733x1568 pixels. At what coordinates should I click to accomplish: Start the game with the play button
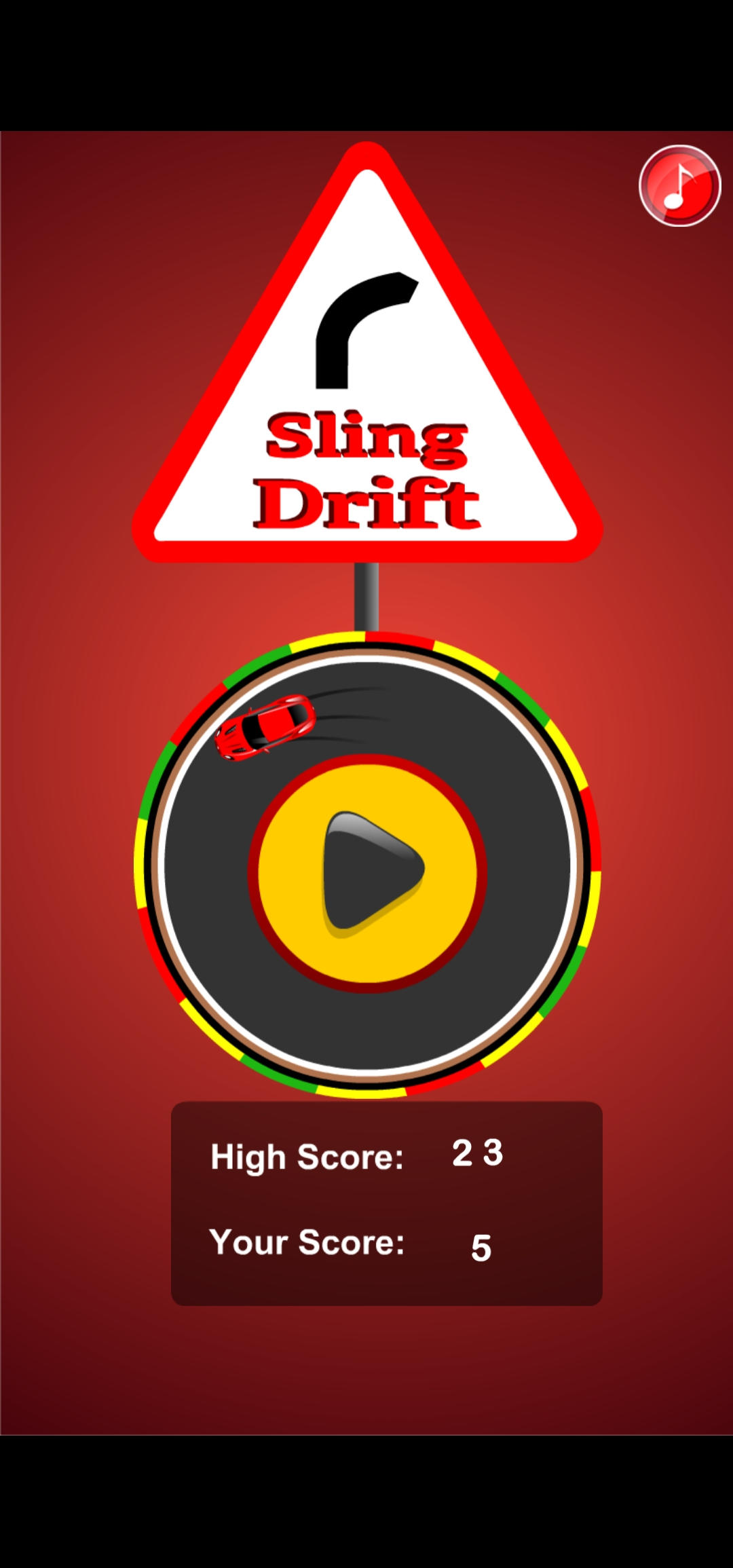(x=367, y=872)
